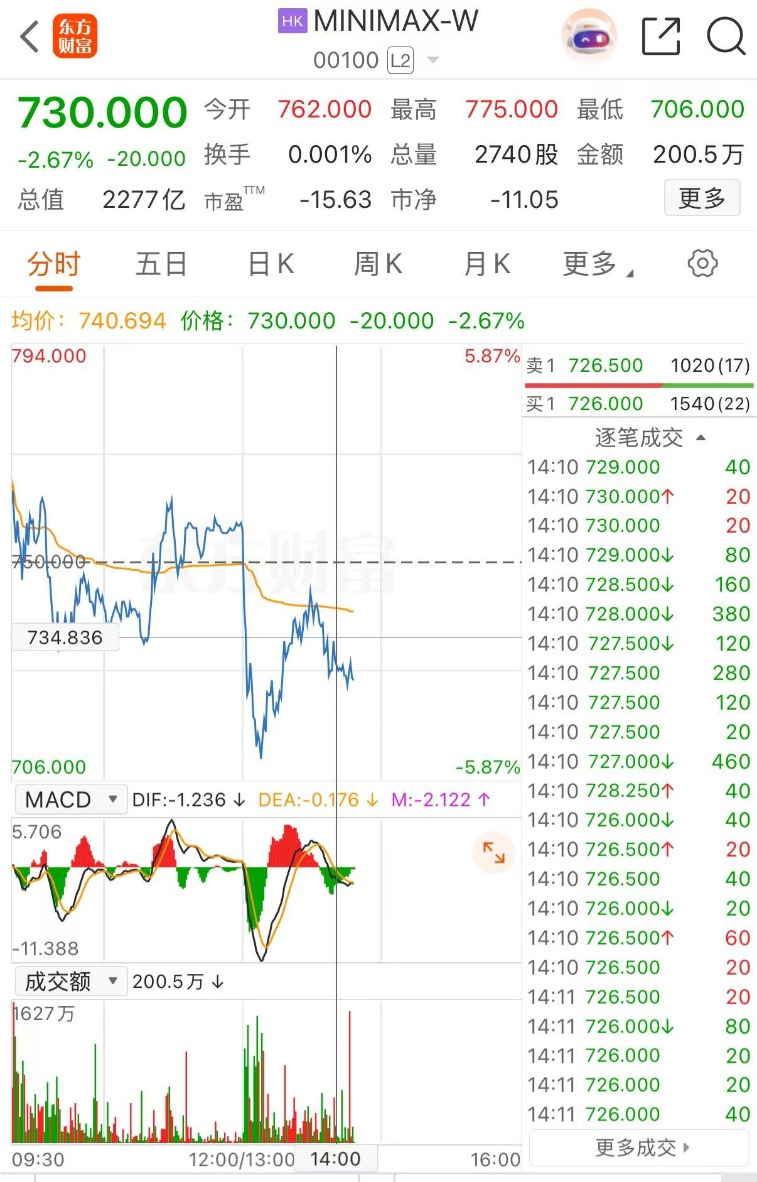
Task: Open chart settings gear
Action: (x=703, y=264)
